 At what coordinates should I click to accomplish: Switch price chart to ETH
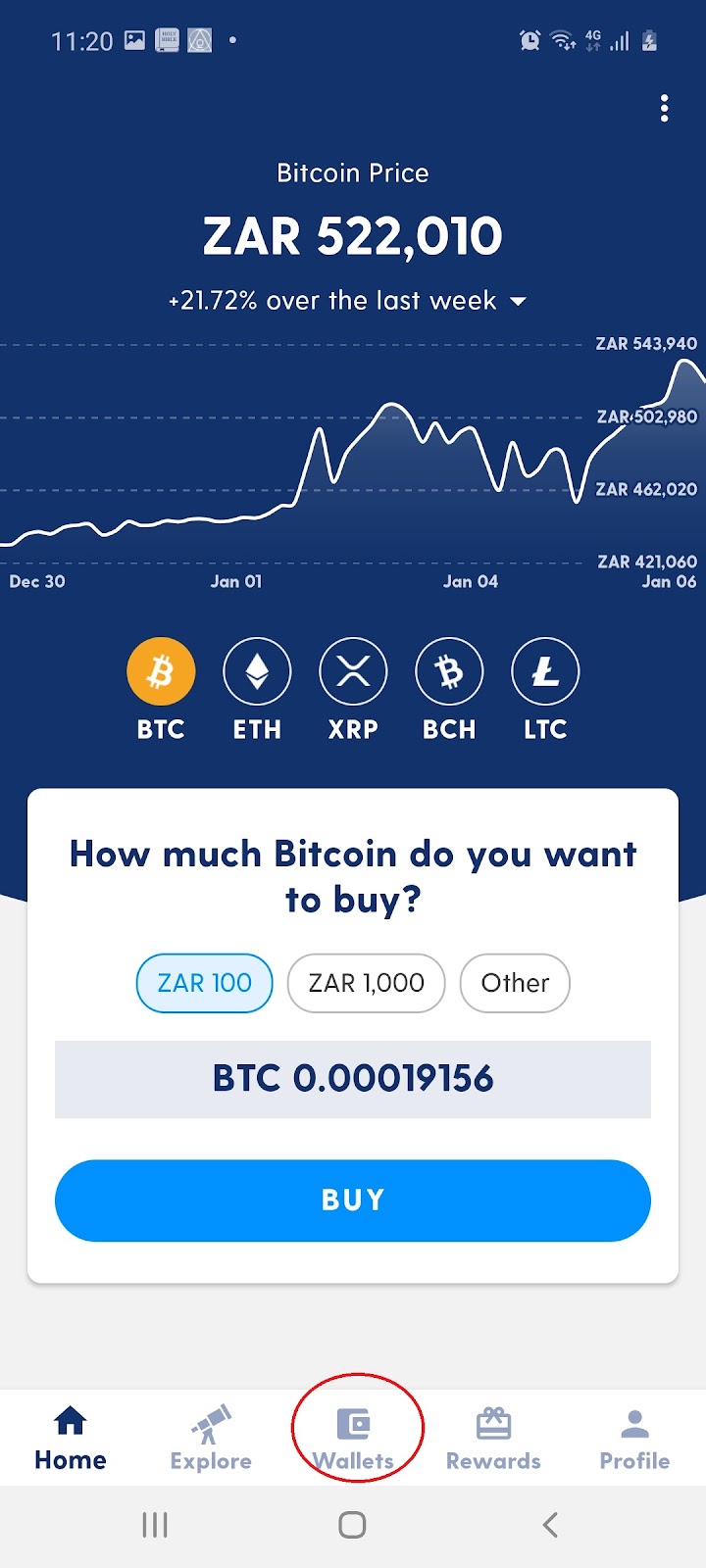(x=257, y=672)
